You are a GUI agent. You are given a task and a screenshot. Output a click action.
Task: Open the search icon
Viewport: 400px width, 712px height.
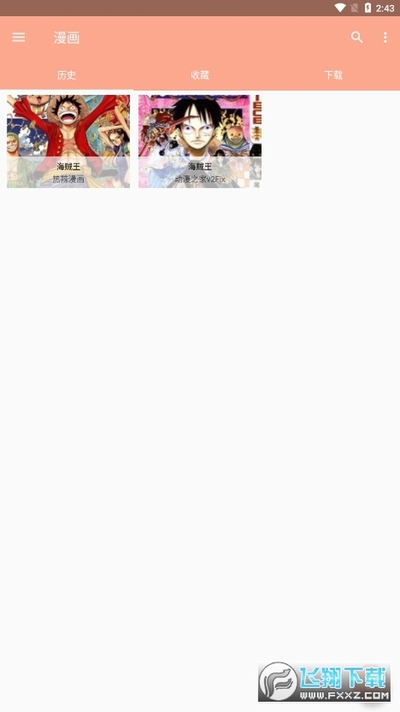click(357, 37)
